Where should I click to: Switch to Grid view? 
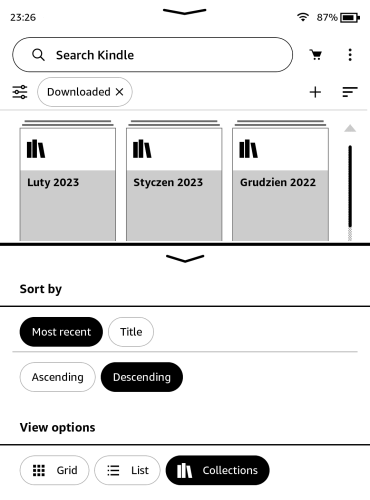[x=54, y=470]
